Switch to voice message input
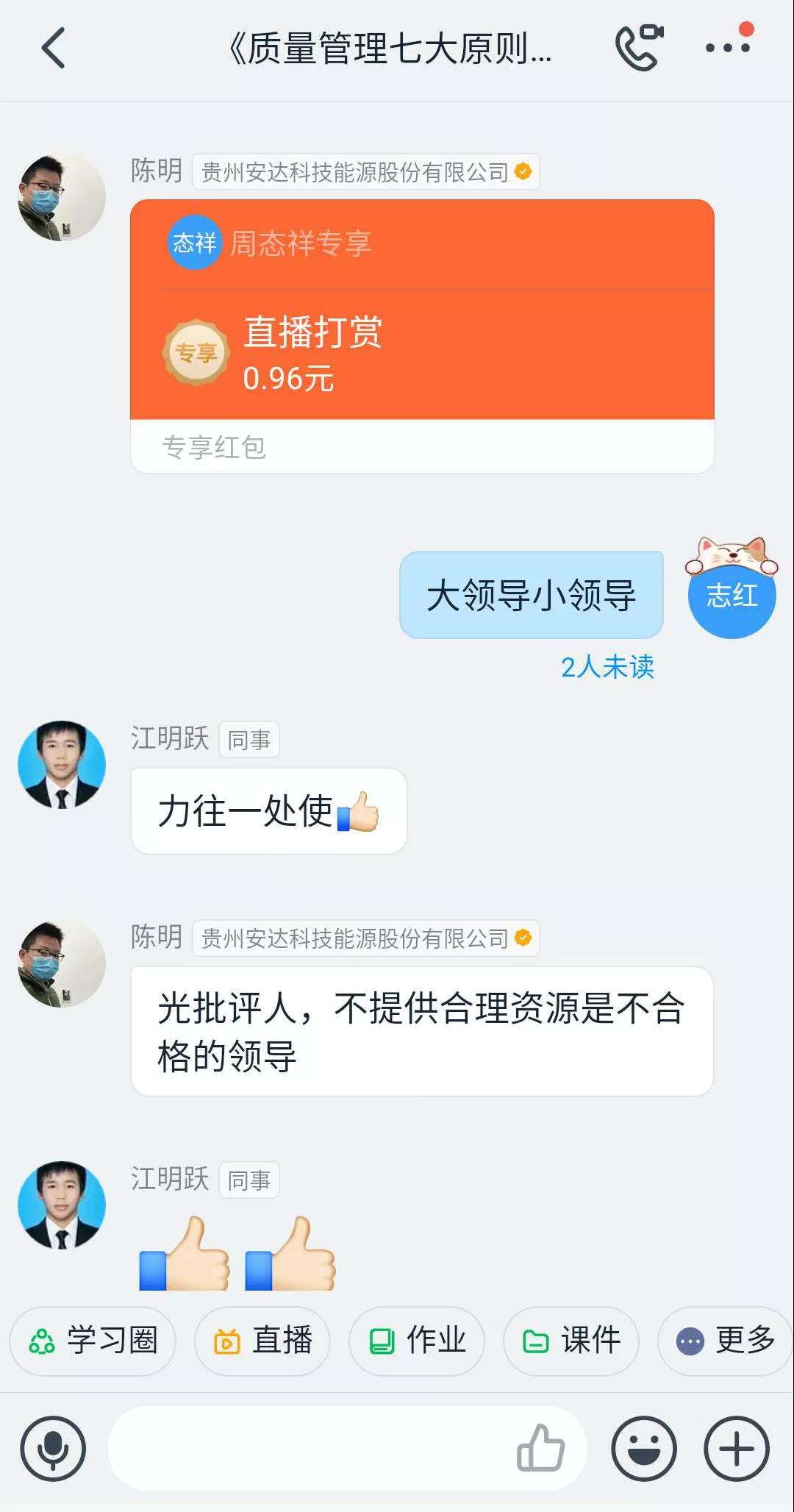 tap(53, 1448)
